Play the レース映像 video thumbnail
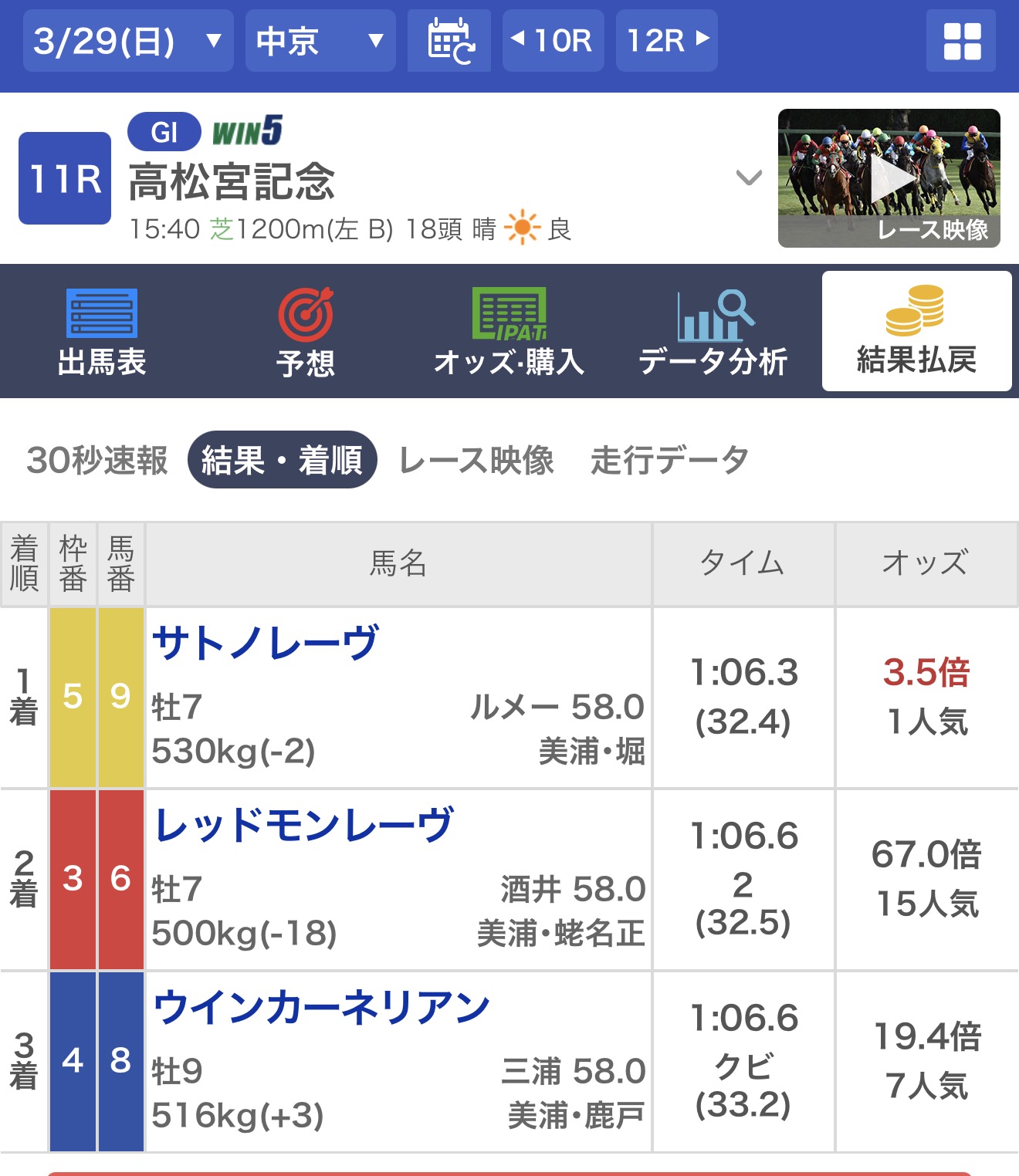Screen dimensions: 1019x1176 [889, 178]
